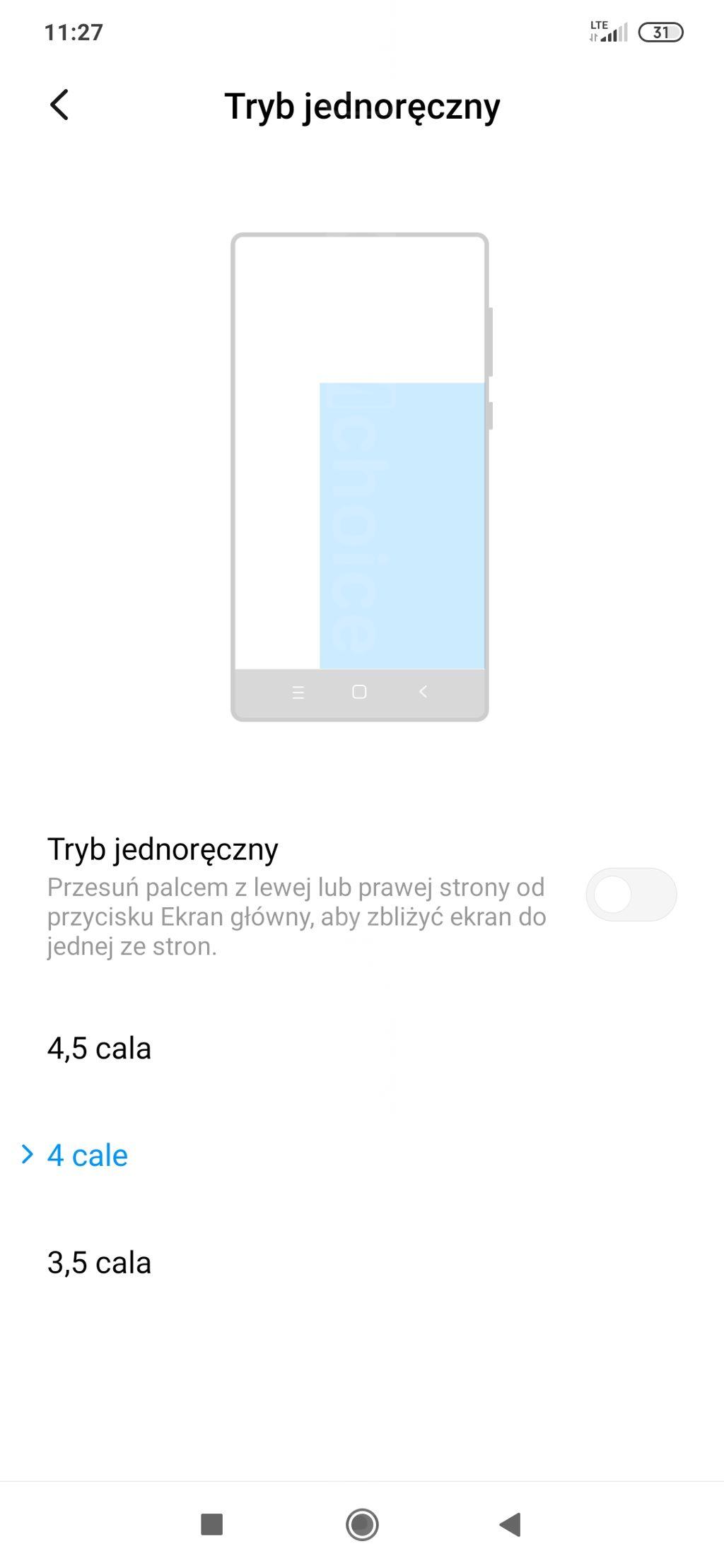Go to home screen via navigation bar
Image resolution: width=724 pixels, height=1568 pixels.
(362, 1524)
